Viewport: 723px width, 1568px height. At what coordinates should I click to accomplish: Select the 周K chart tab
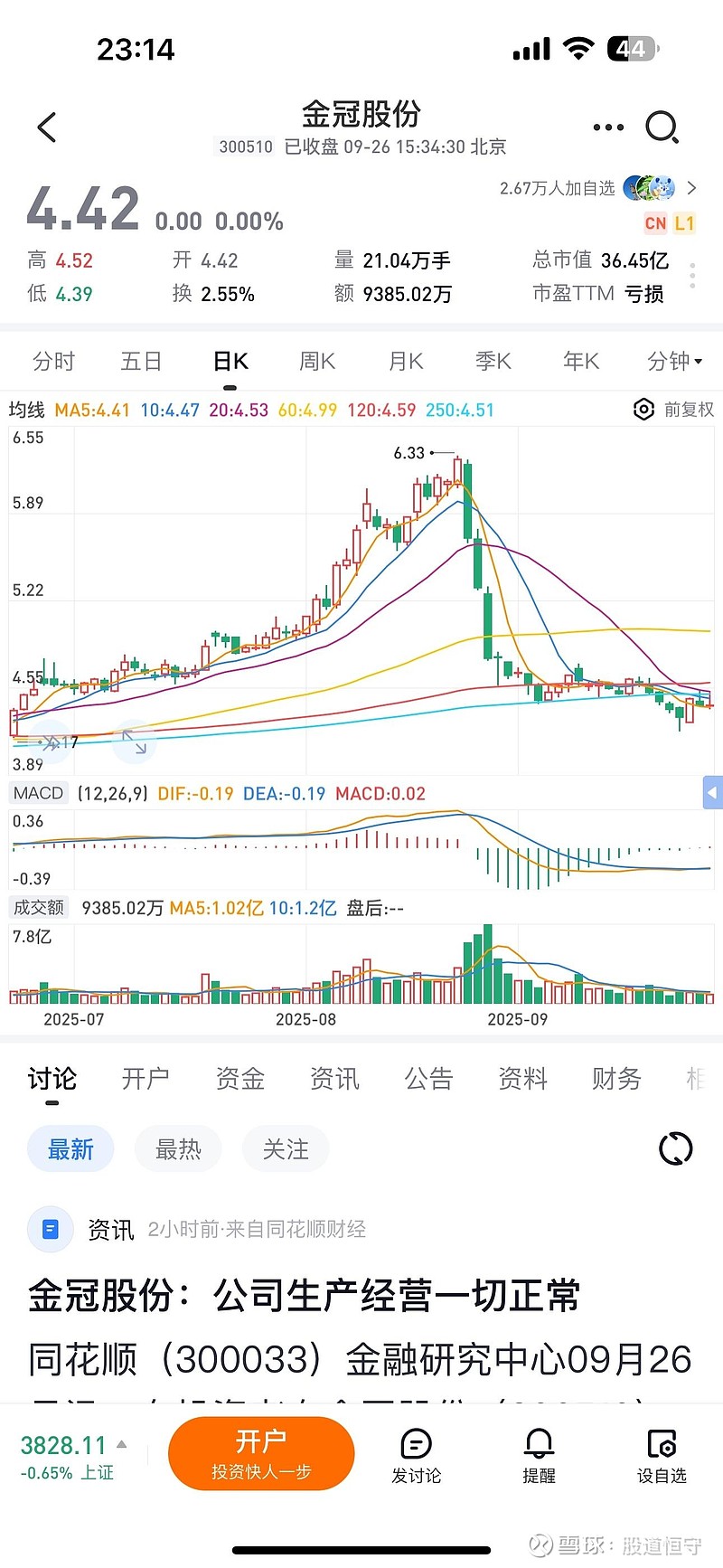click(317, 362)
